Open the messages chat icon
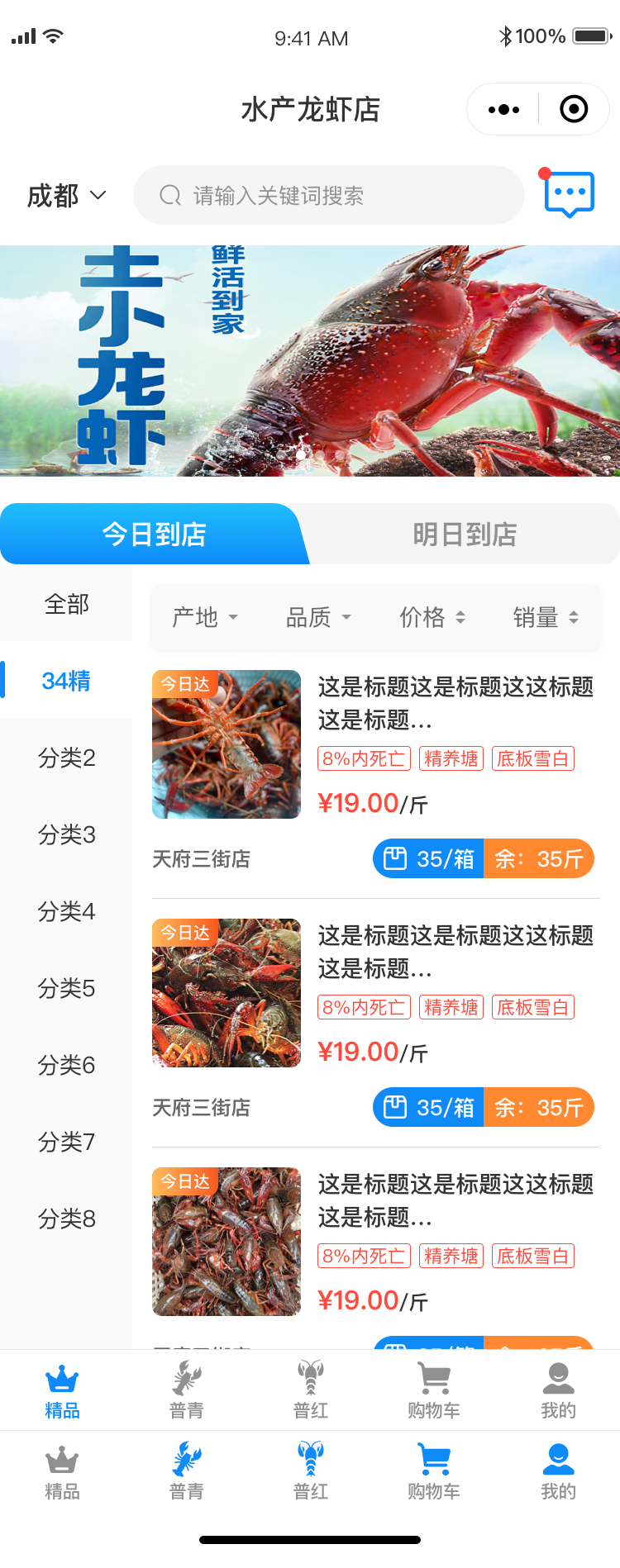Image resolution: width=620 pixels, height=1568 pixels. point(569,194)
